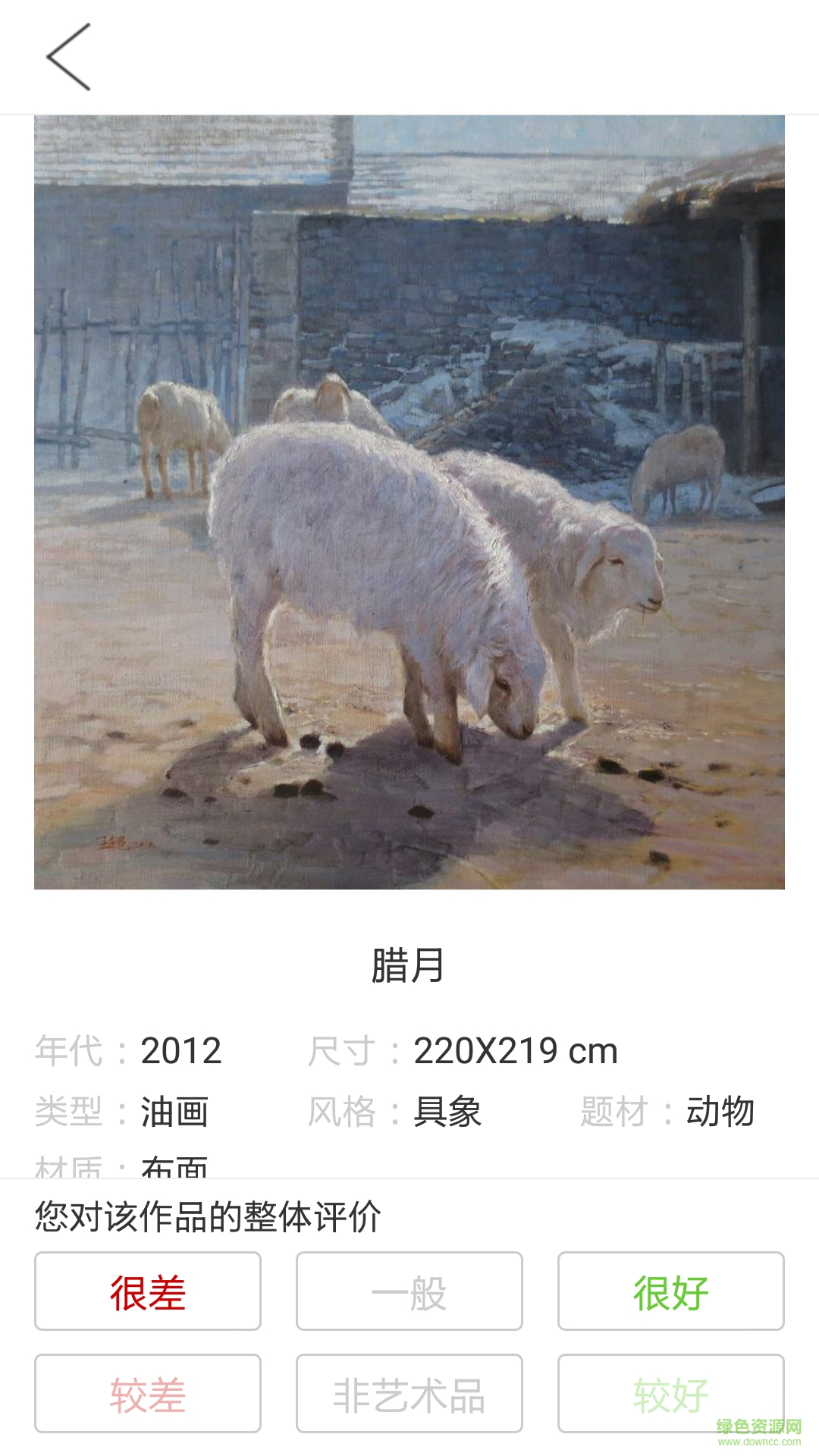Rate the artwork as 很差
Viewport: 819px width, 1456px height.
(x=148, y=1291)
